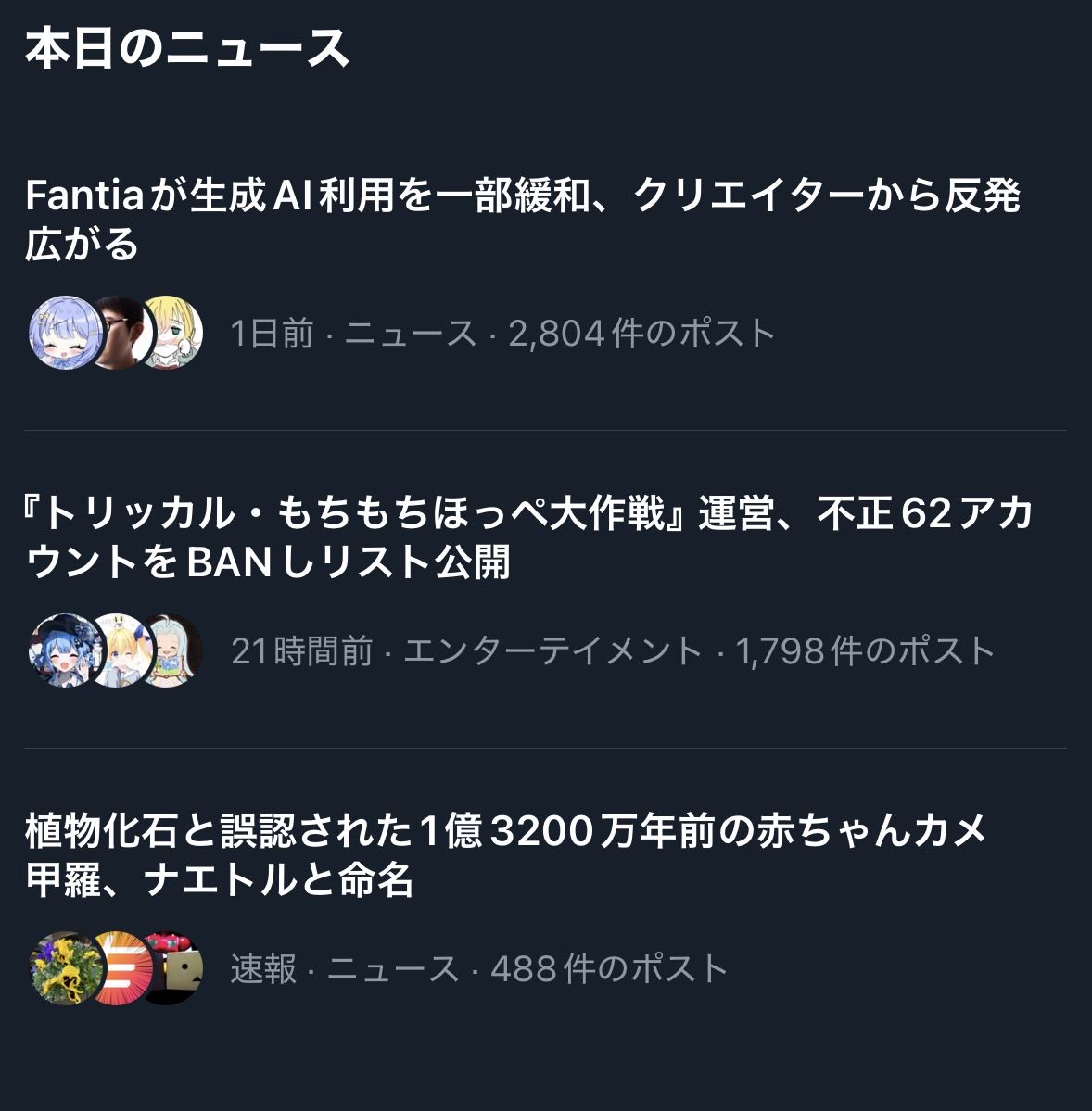Open the トリッカル 62 accounts BAN story
This screenshot has width=1092, height=1111.
(x=528, y=537)
